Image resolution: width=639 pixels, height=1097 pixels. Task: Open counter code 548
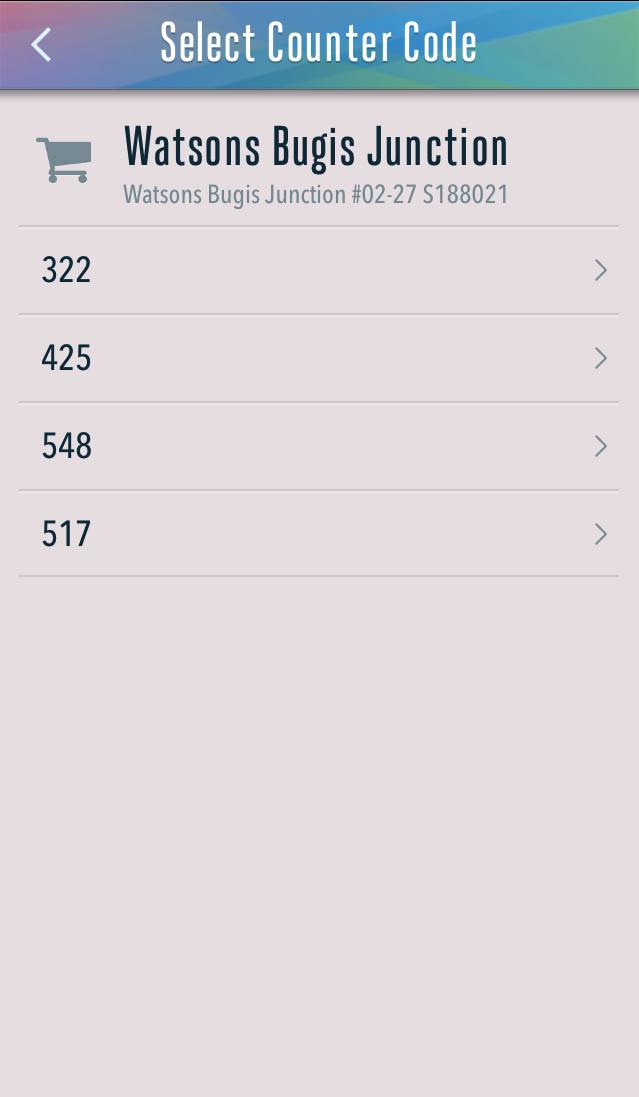pos(318,446)
